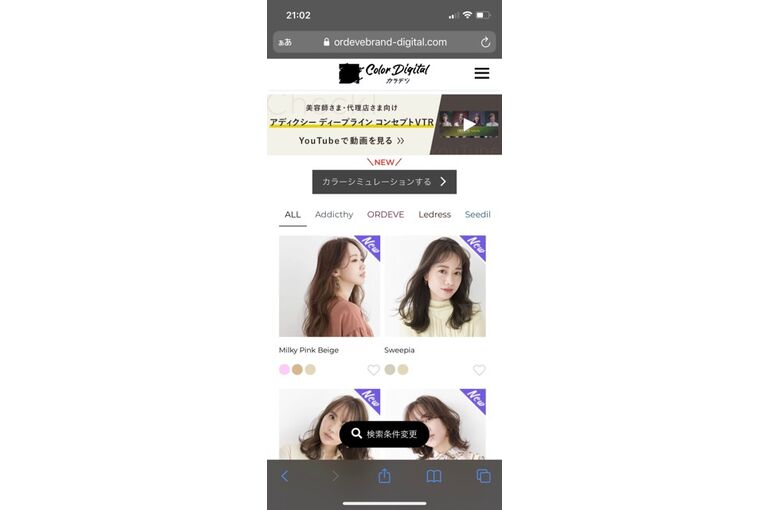Tap the Safari URL address bar
This screenshot has width=770, height=510.
[384, 42]
